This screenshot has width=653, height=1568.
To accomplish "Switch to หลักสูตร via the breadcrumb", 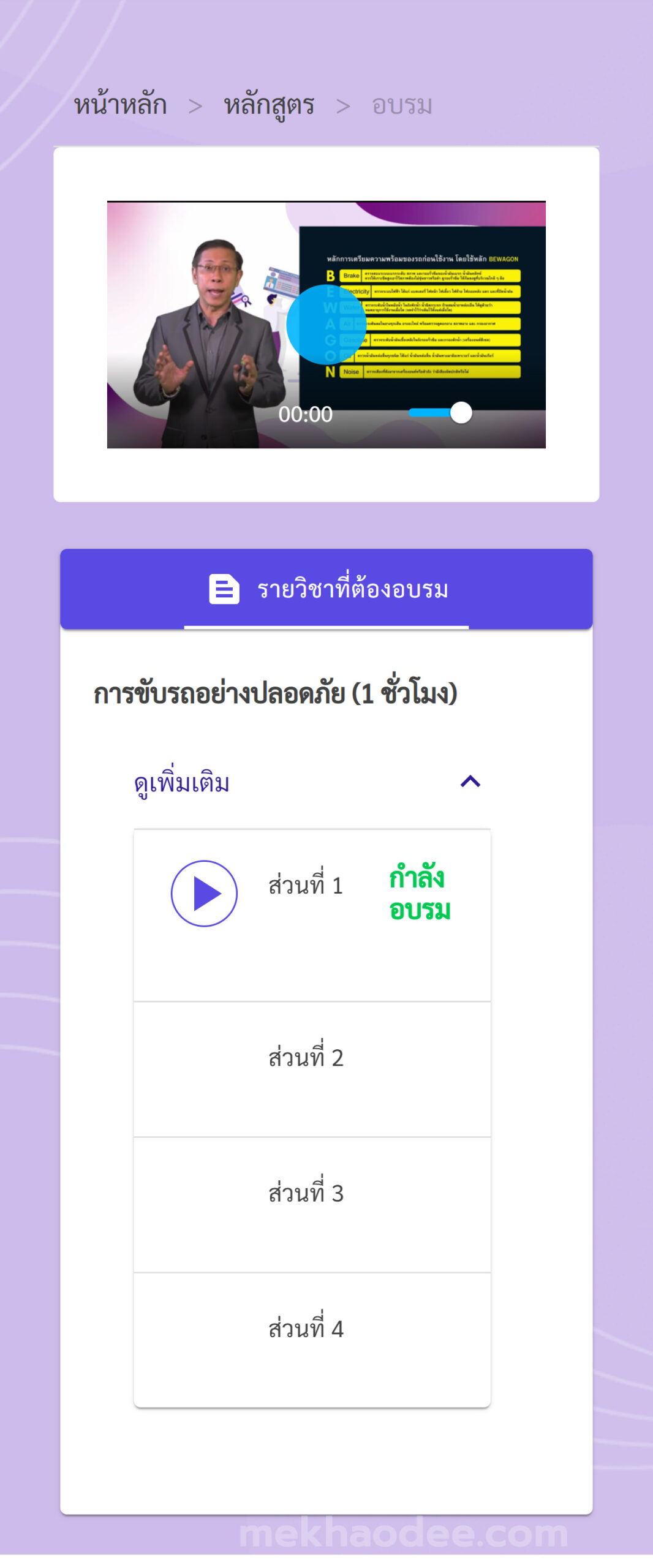I will 268,105.
